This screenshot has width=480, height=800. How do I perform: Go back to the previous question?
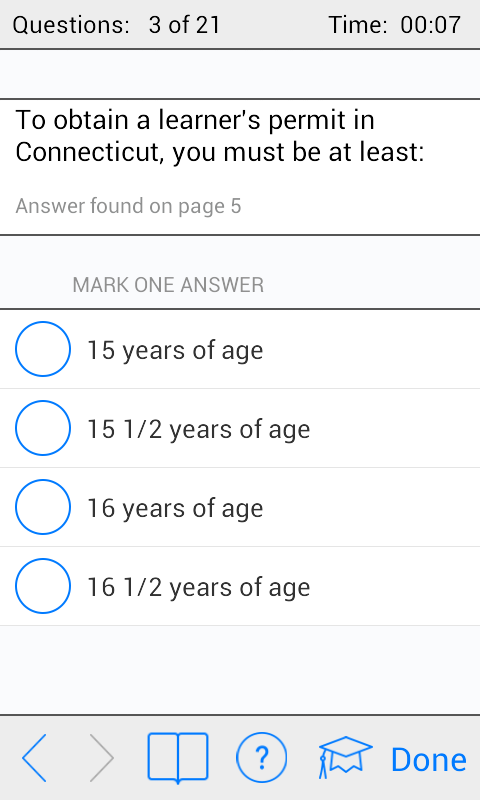point(34,758)
